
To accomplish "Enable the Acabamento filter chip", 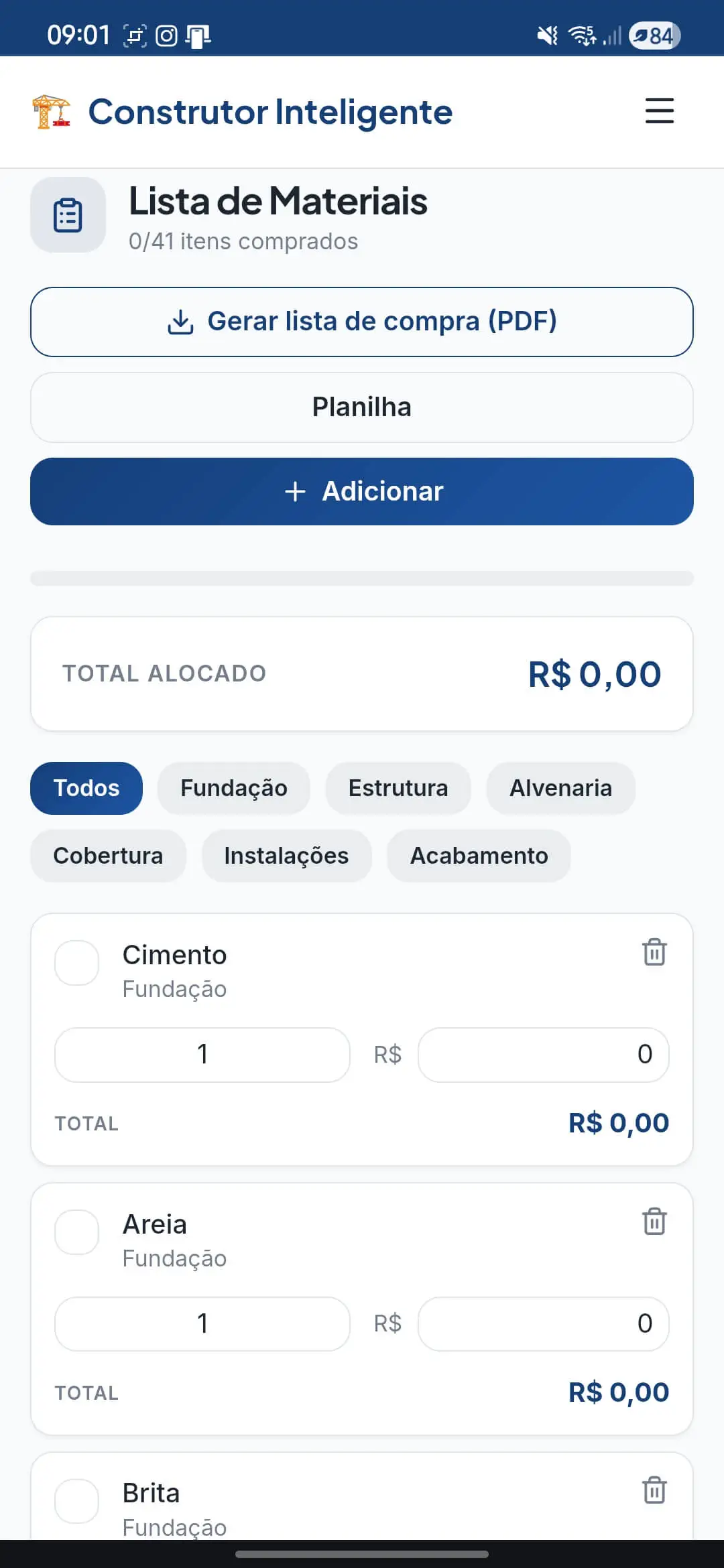I will [478, 856].
